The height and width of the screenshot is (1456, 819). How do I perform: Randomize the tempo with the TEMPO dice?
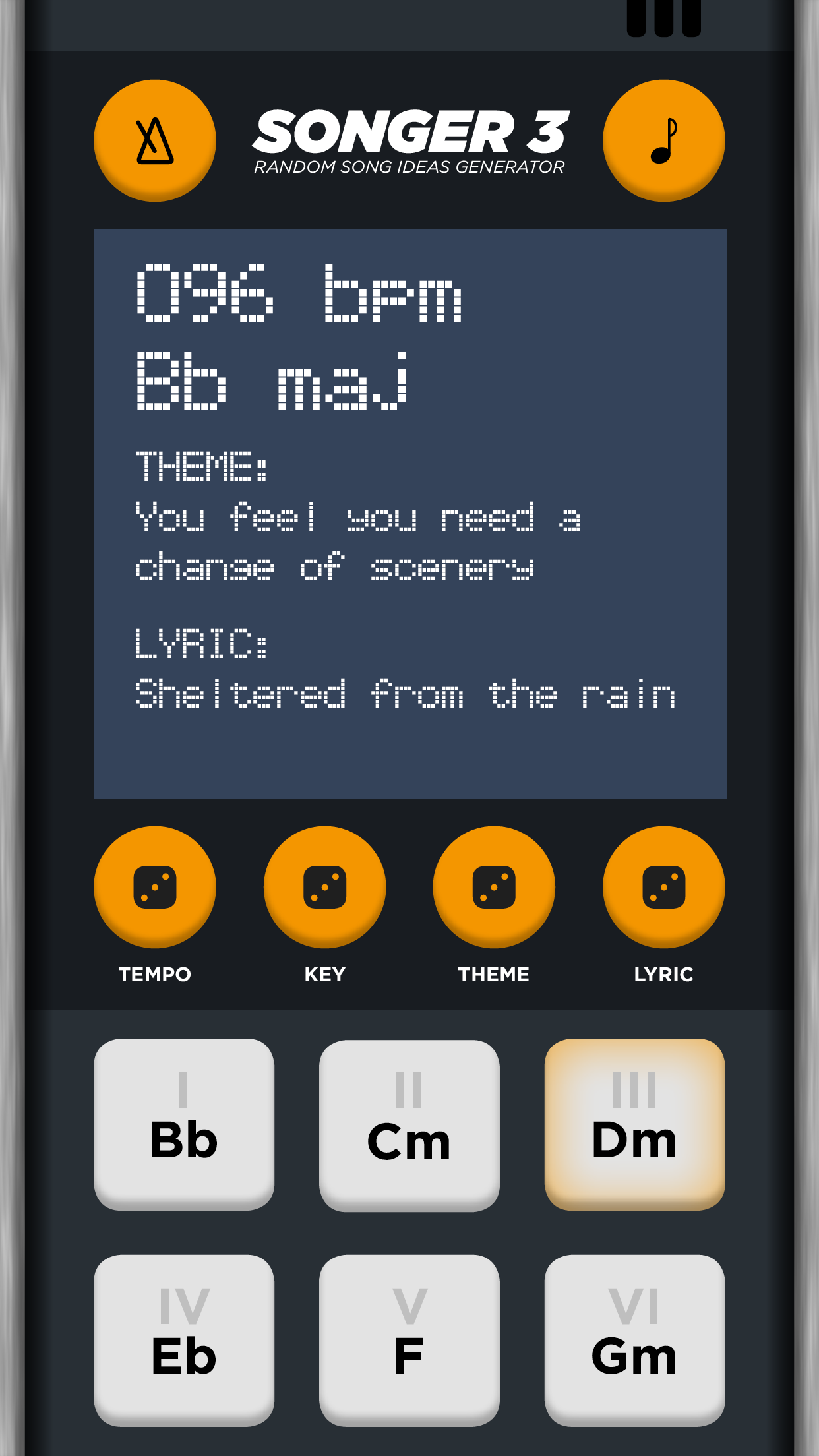(155, 887)
